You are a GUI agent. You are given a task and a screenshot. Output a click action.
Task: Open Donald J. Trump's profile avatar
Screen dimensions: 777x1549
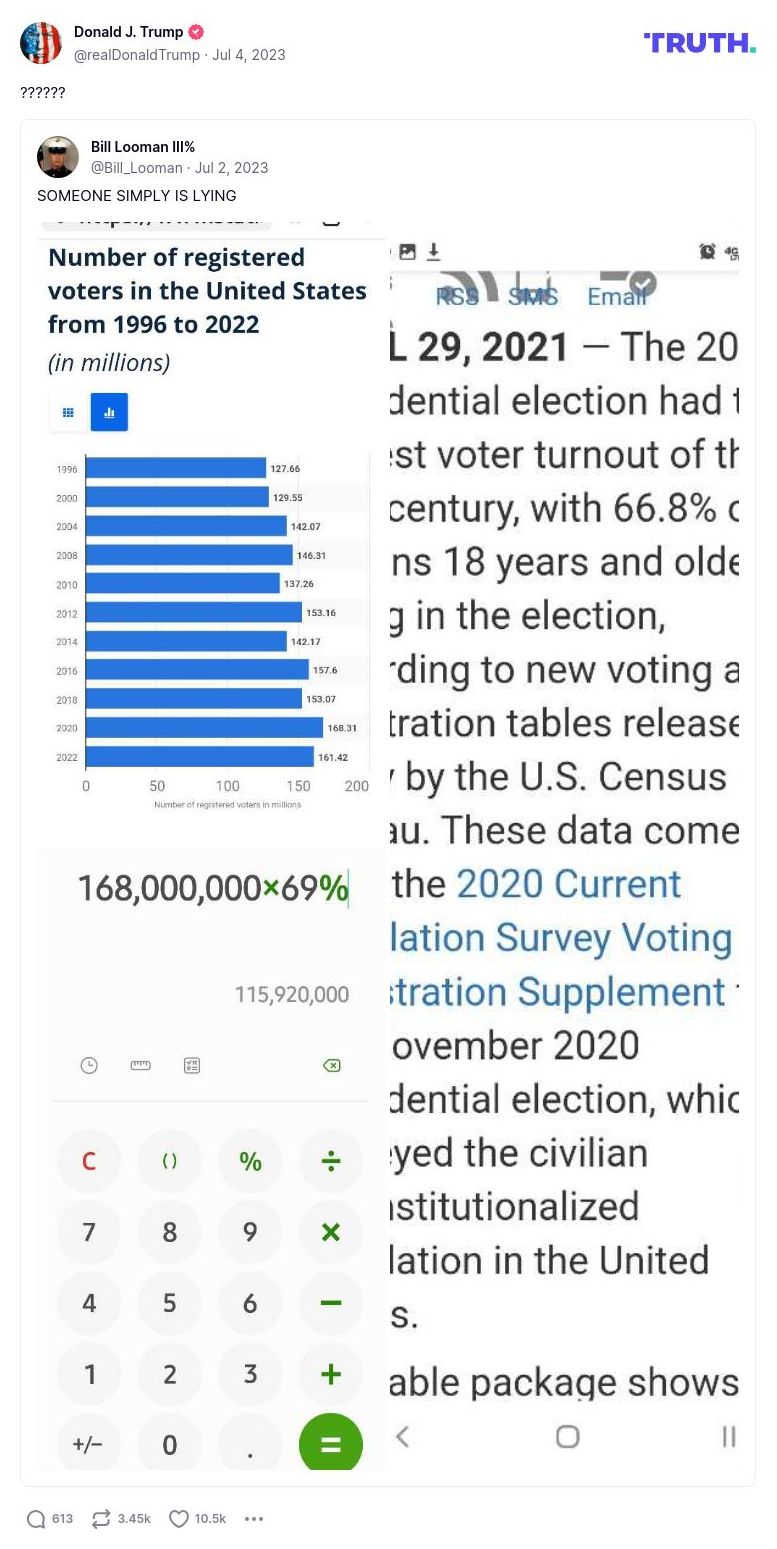[x=41, y=42]
